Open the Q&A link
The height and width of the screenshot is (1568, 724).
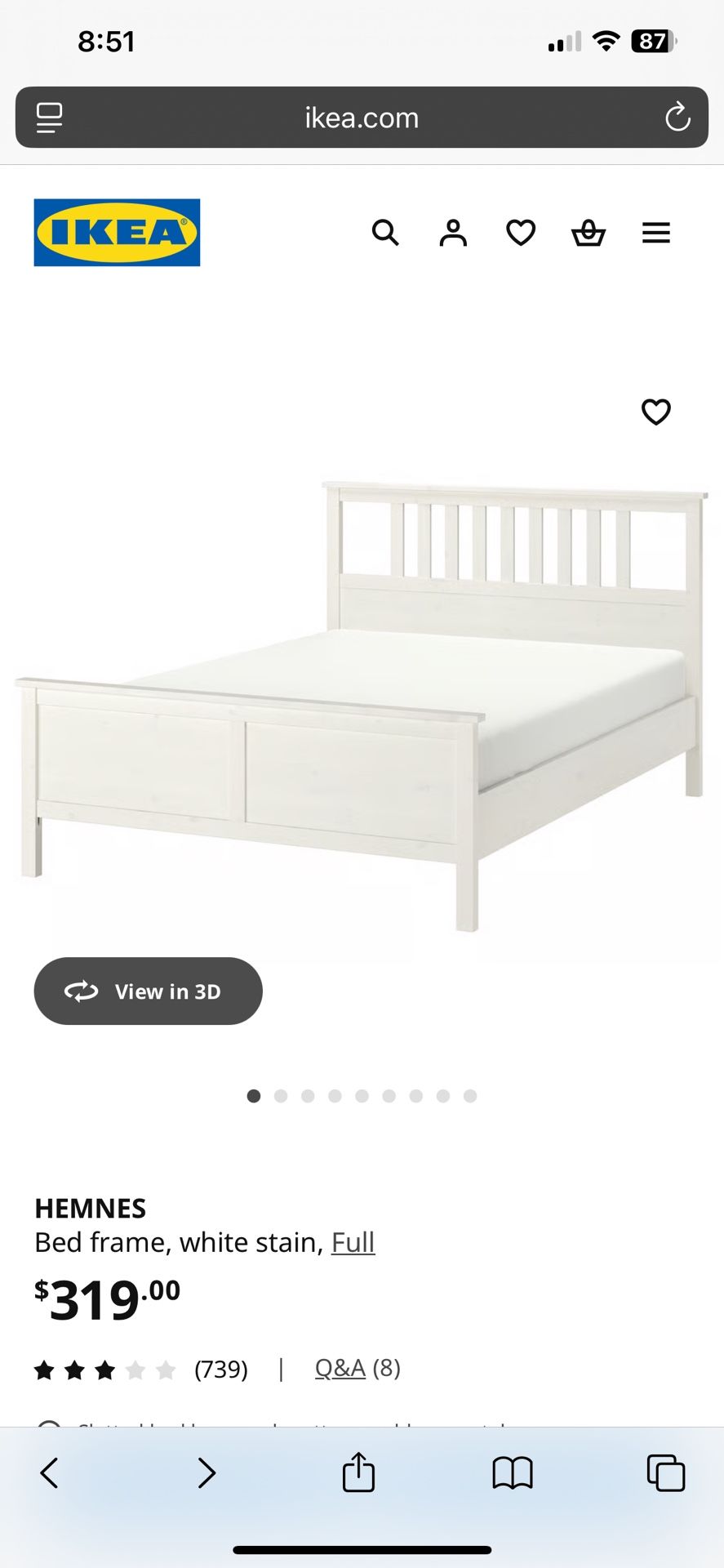[x=339, y=1369]
